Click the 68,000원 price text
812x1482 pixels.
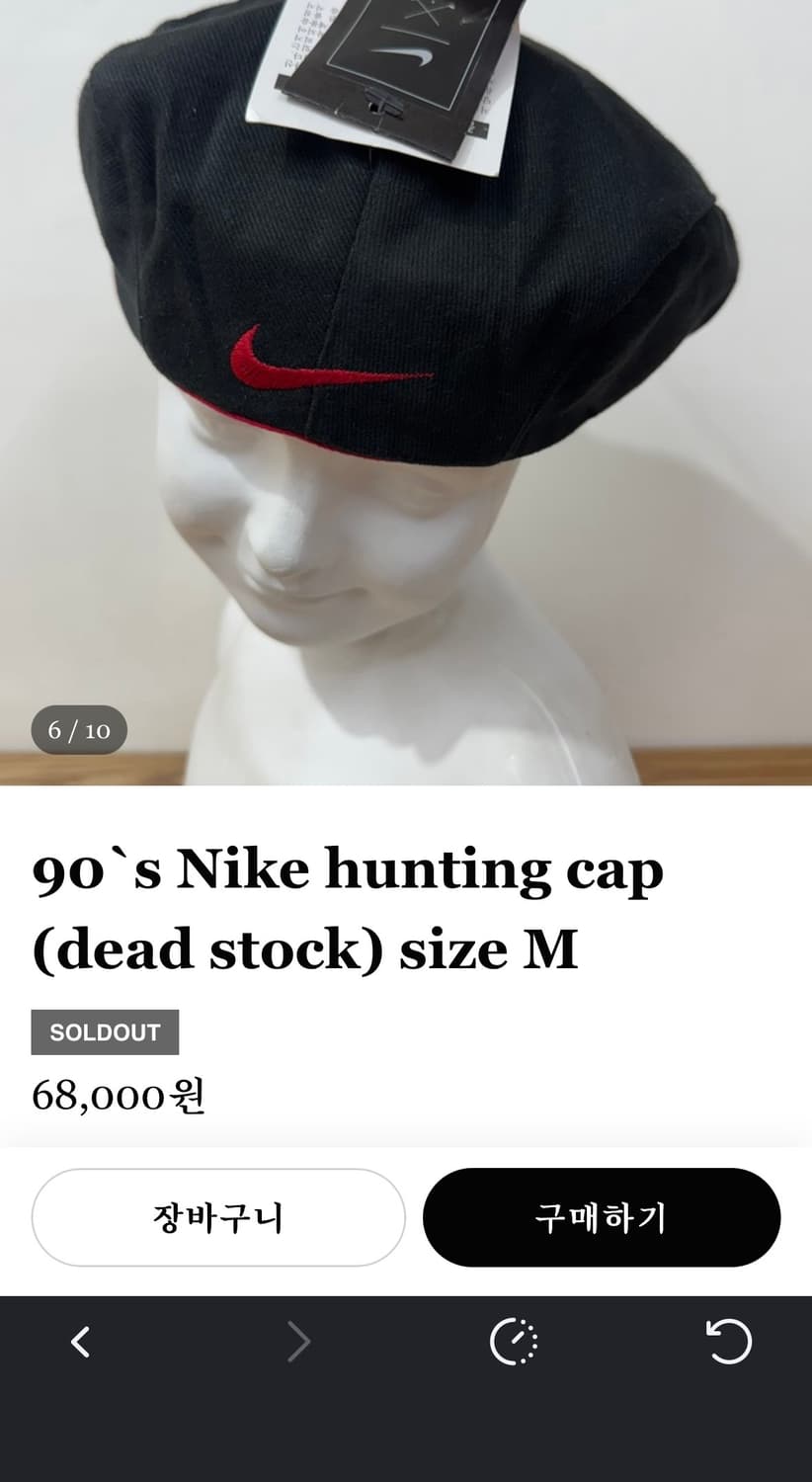coord(119,1095)
